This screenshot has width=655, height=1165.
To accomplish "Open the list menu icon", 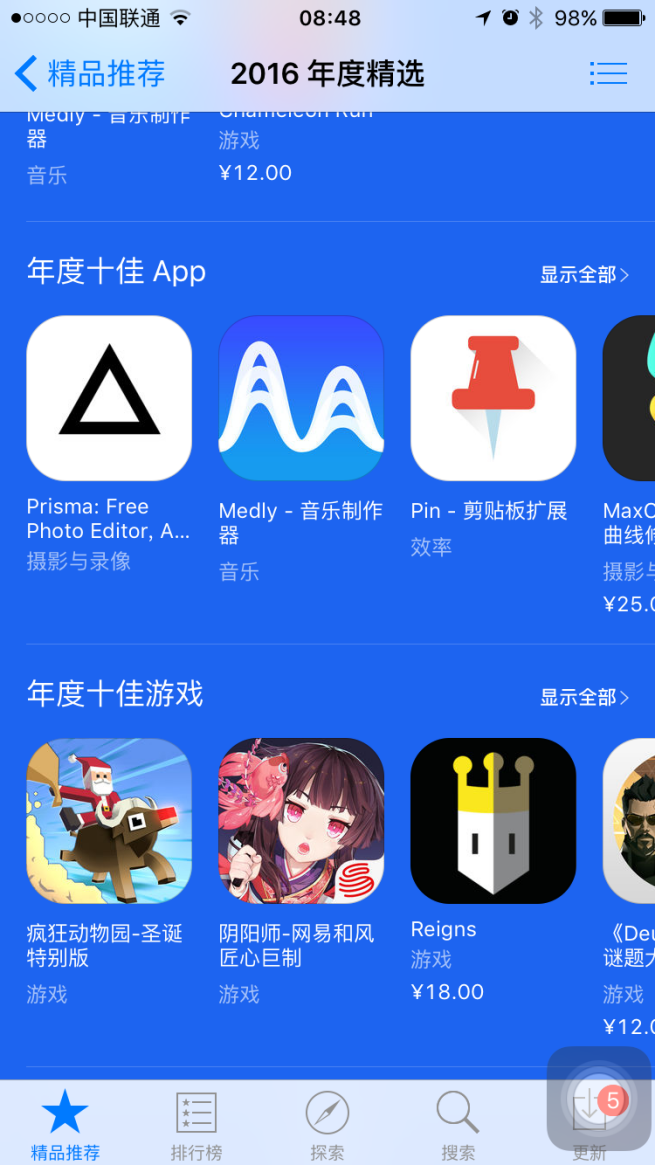I will pyautogui.click(x=607, y=73).
